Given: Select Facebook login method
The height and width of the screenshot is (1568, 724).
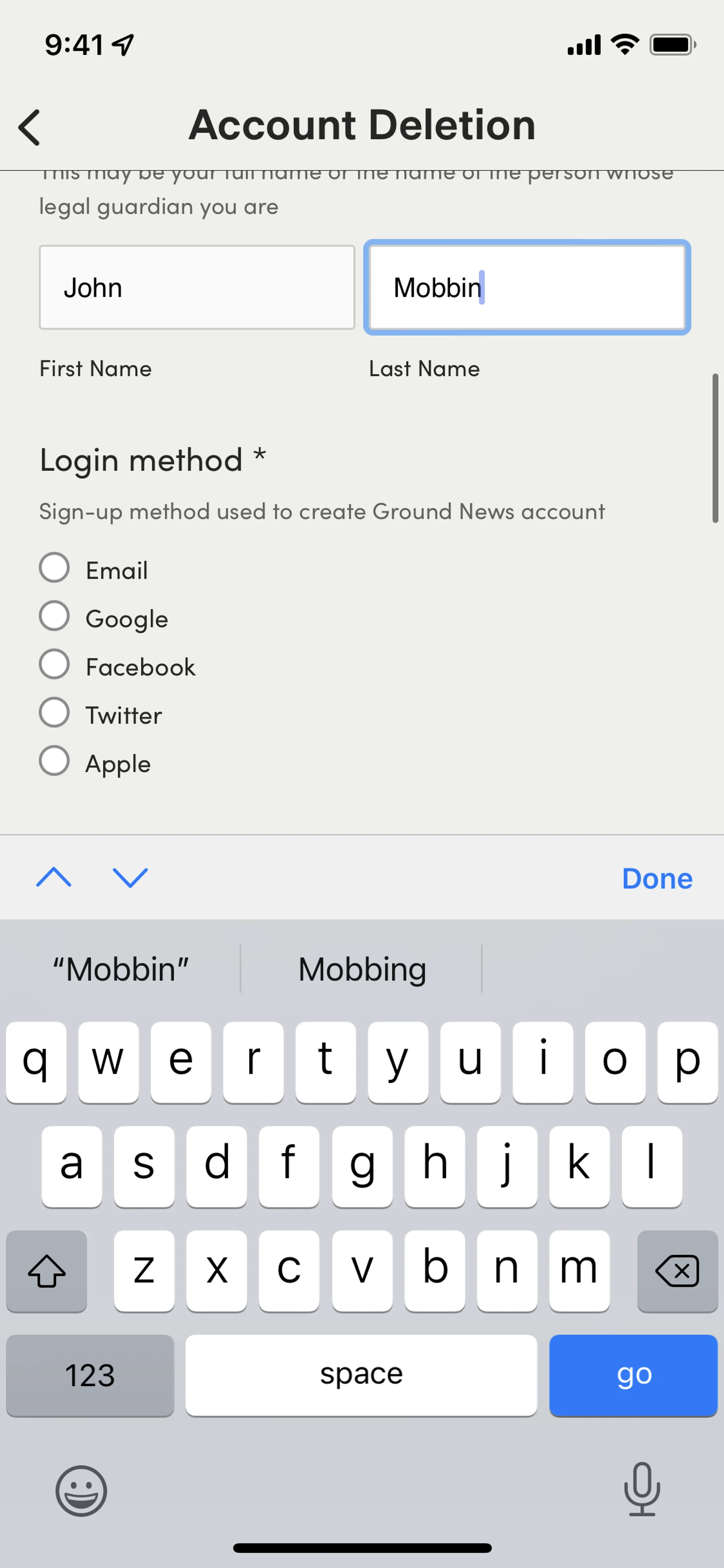Looking at the screenshot, I should (x=55, y=664).
